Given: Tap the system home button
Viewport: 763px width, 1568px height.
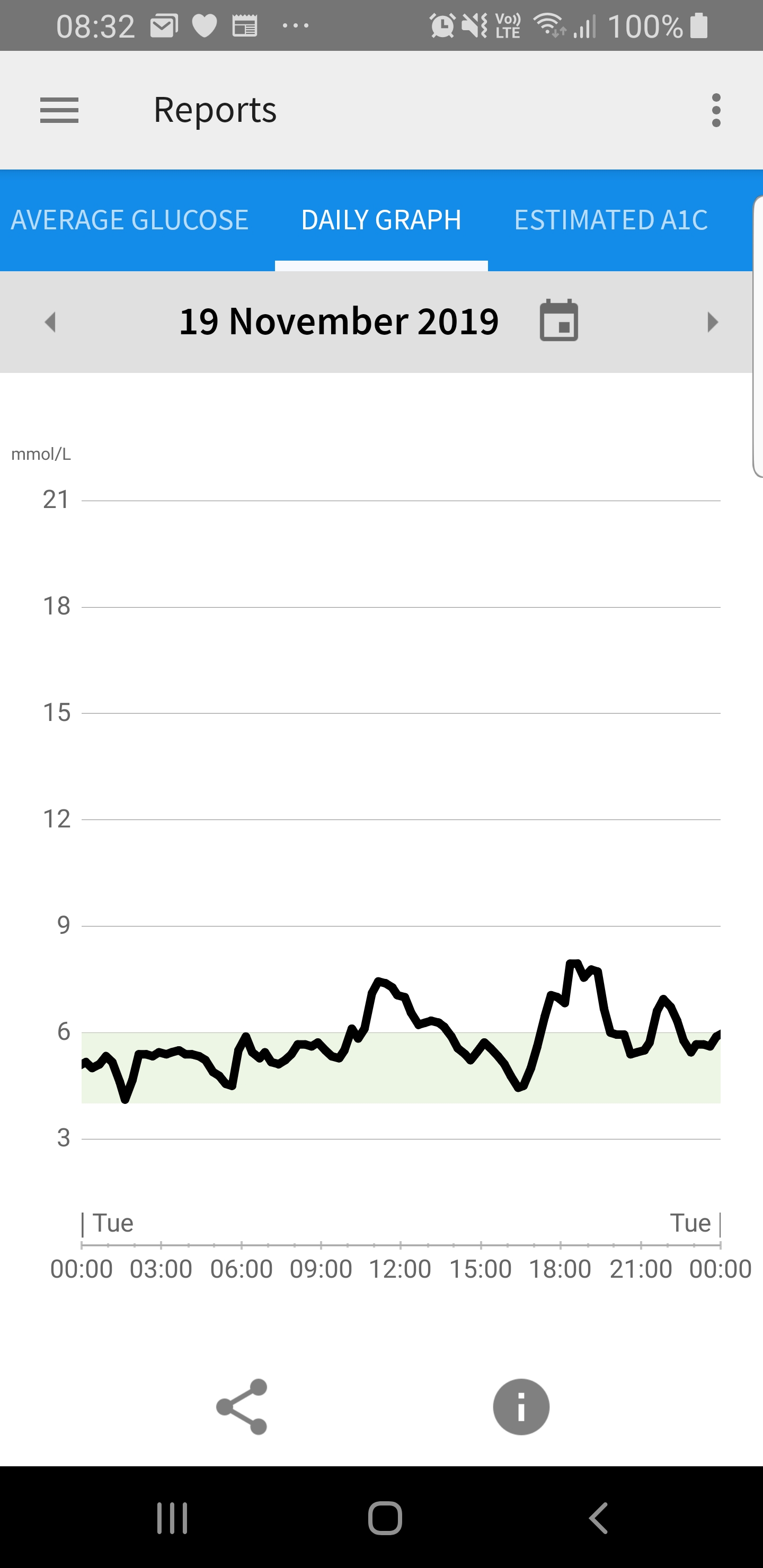Looking at the screenshot, I should tap(385, 1518).
